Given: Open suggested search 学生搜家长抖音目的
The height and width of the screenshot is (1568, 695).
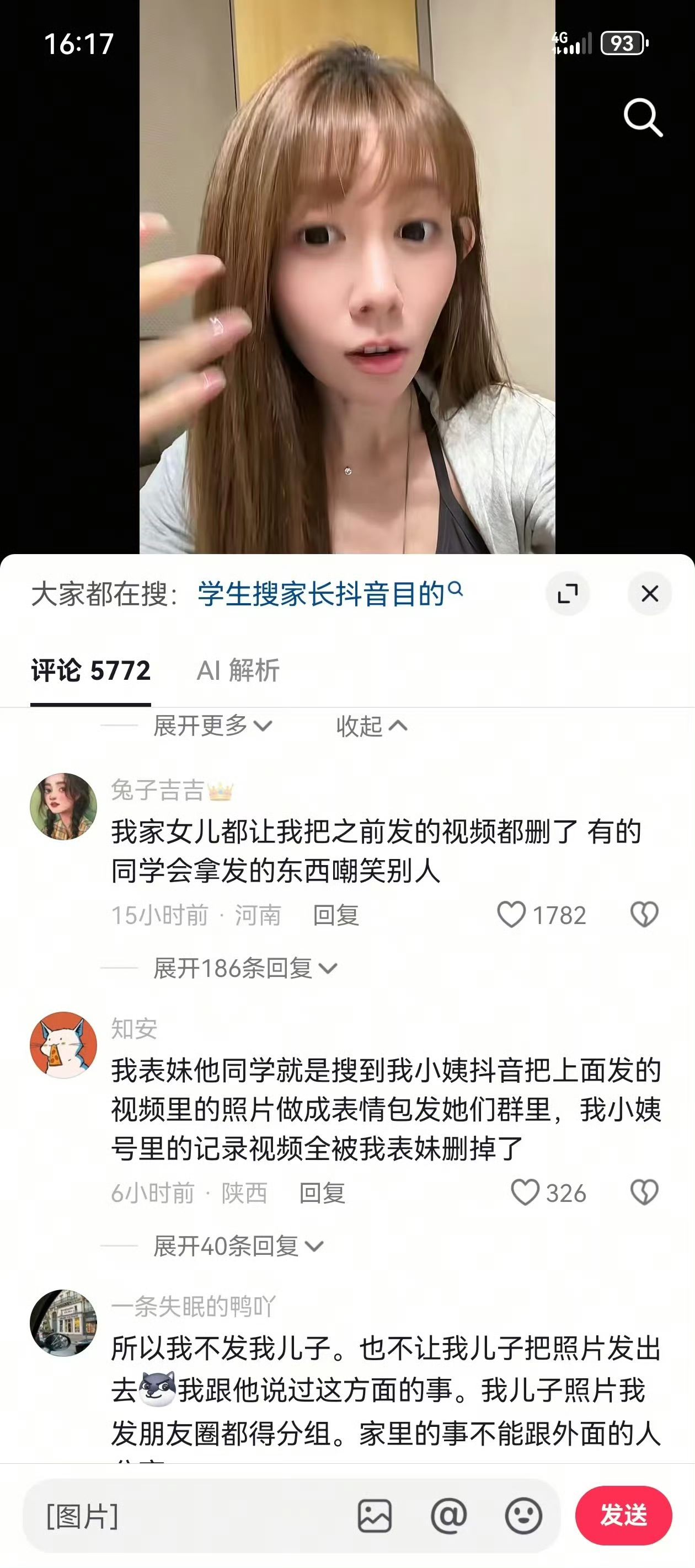Looking at the screenshot, I should click(330, 593).
